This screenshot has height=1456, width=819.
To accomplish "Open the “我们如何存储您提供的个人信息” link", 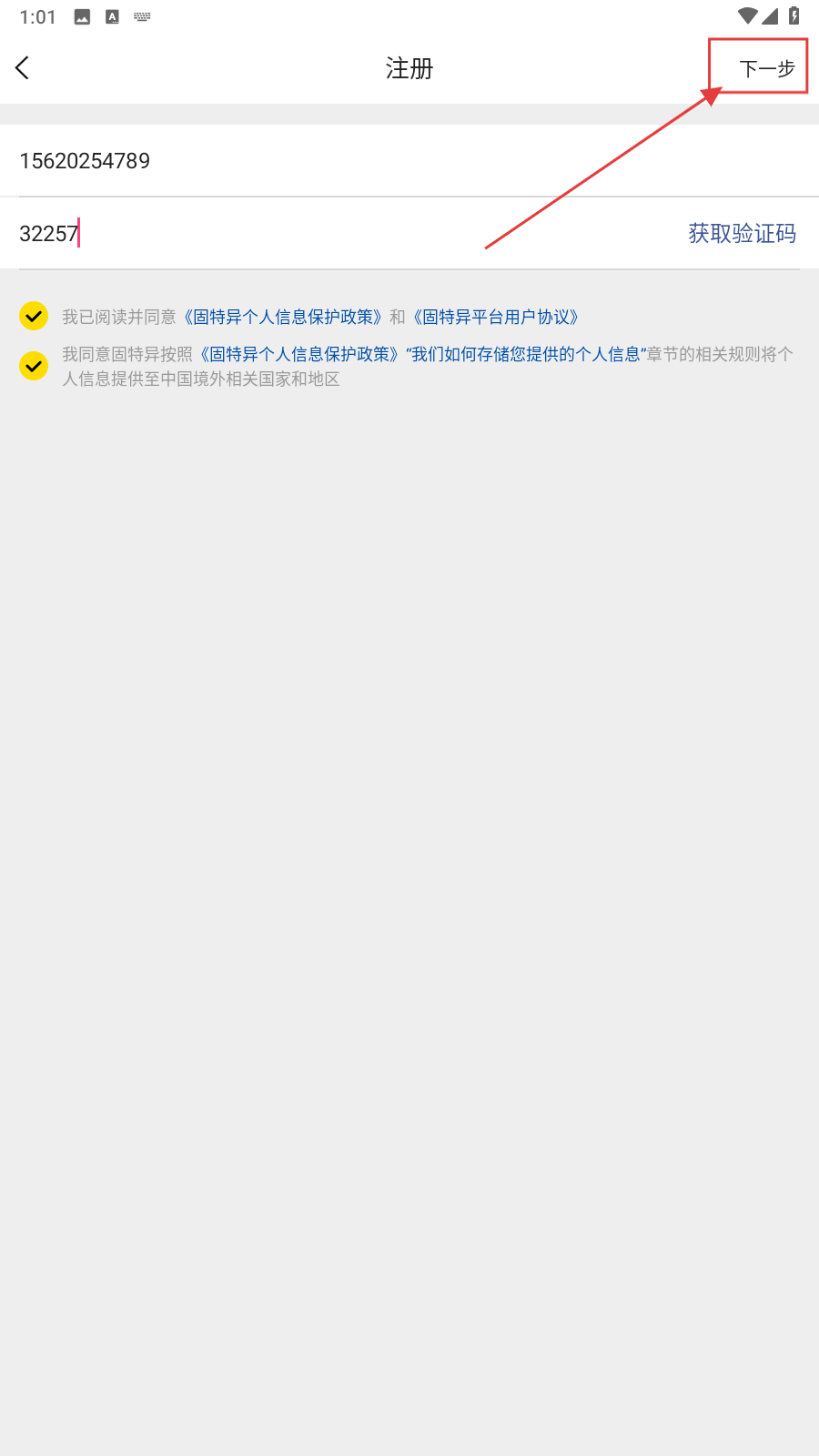I will [526, 354].
